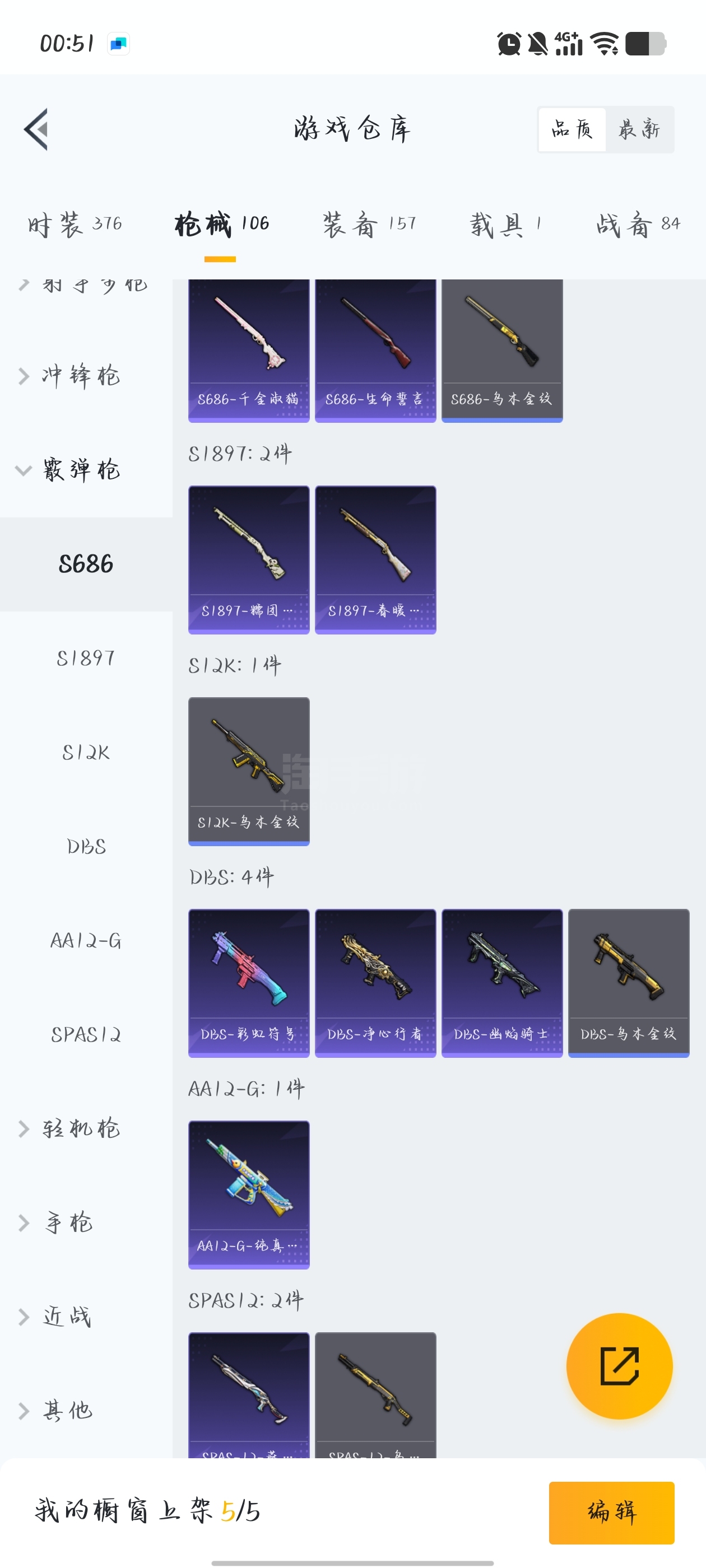
Task: Expand the 手枪 category
Action: coord(68,1222)
